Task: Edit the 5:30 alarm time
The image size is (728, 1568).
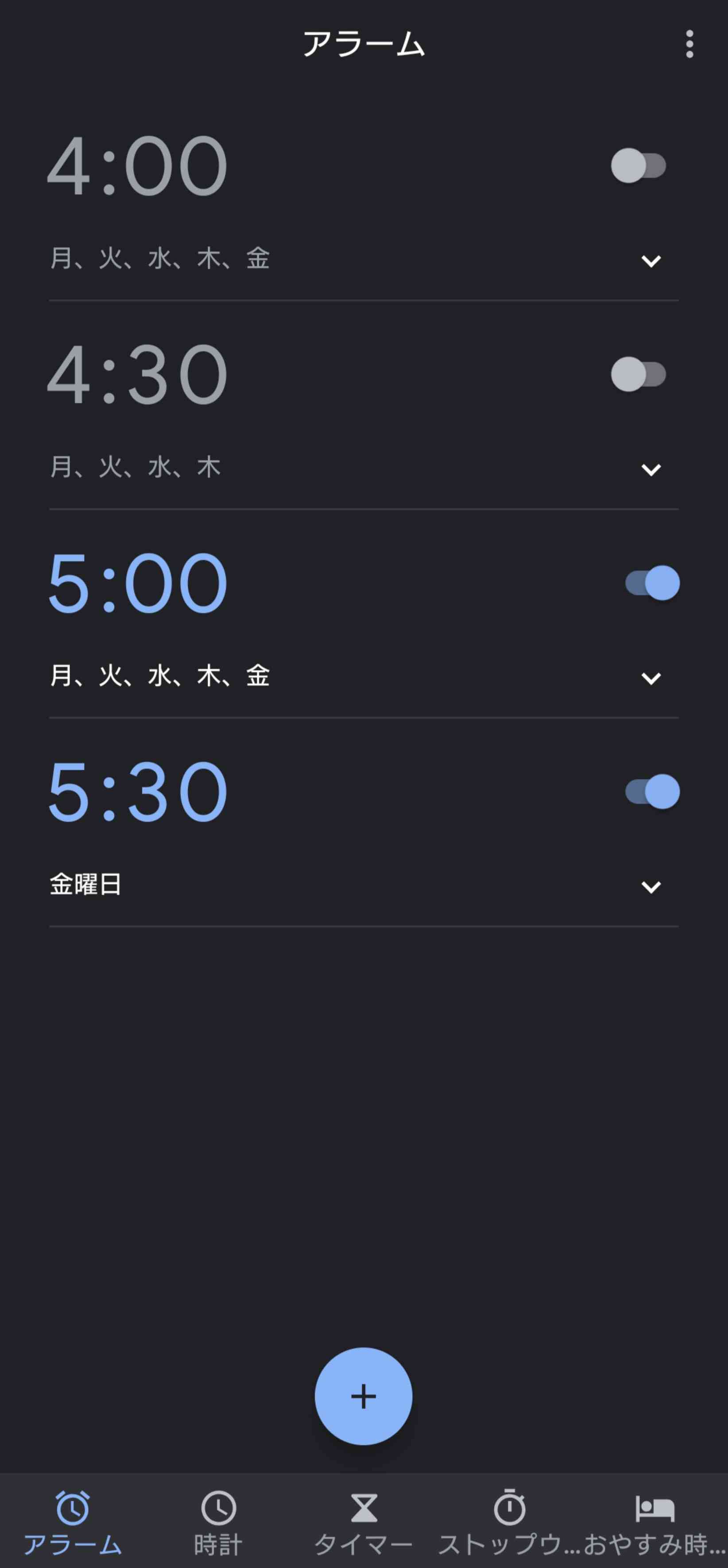Action: coord(138,792)
